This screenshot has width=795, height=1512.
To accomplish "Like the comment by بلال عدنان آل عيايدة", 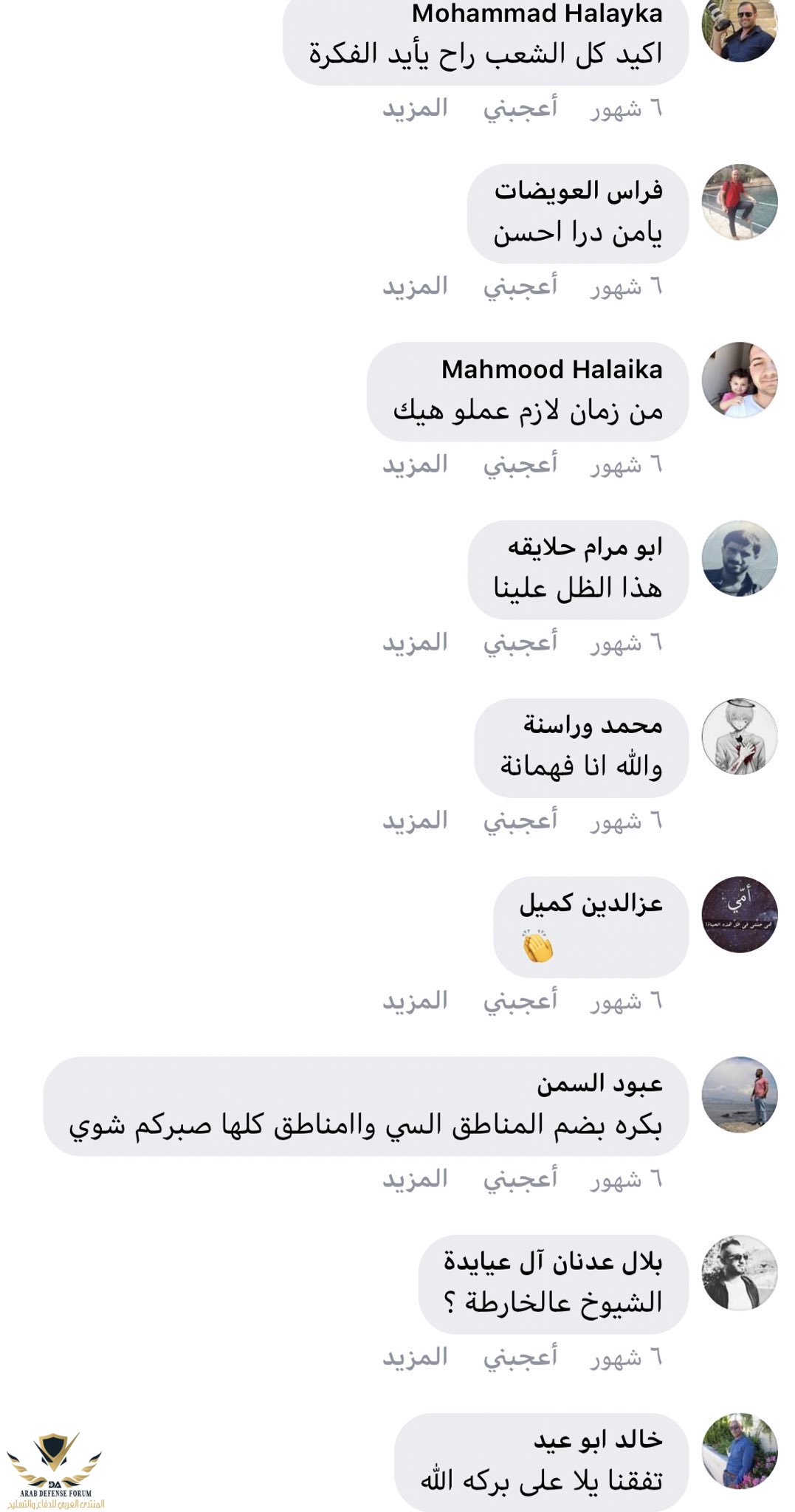I will coord(520,1358).
